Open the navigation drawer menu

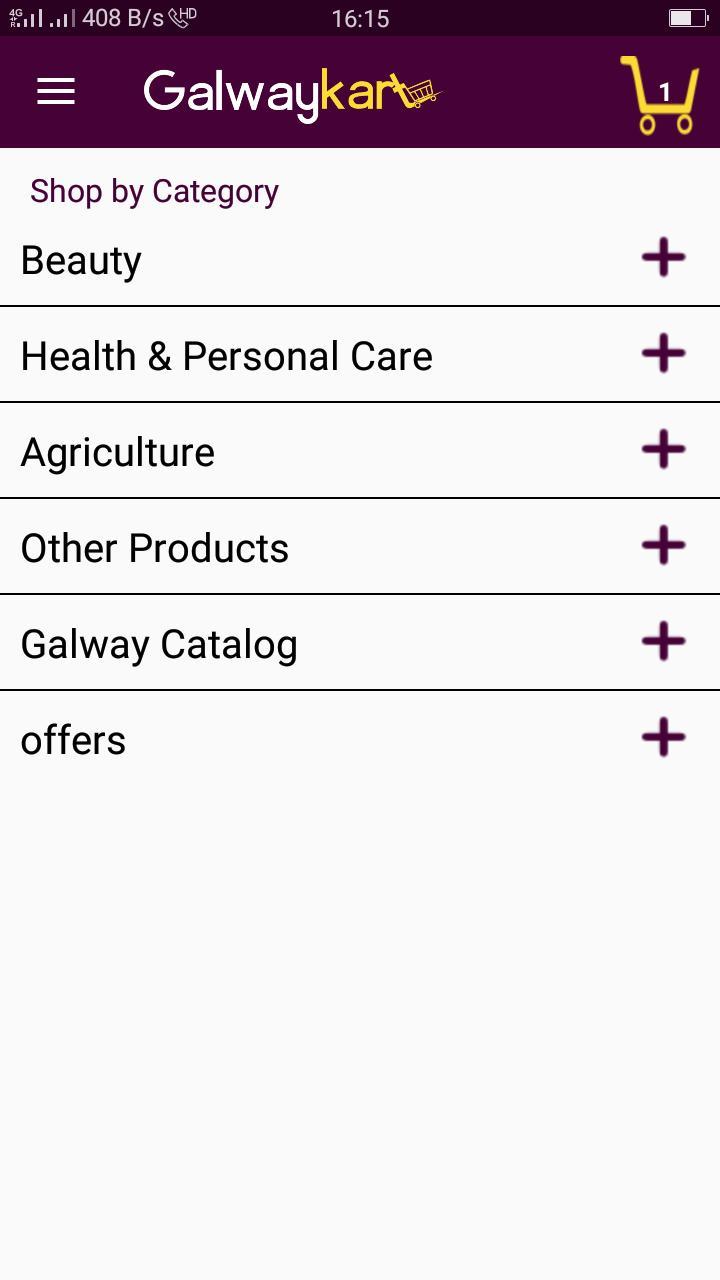tap(55, 91)
